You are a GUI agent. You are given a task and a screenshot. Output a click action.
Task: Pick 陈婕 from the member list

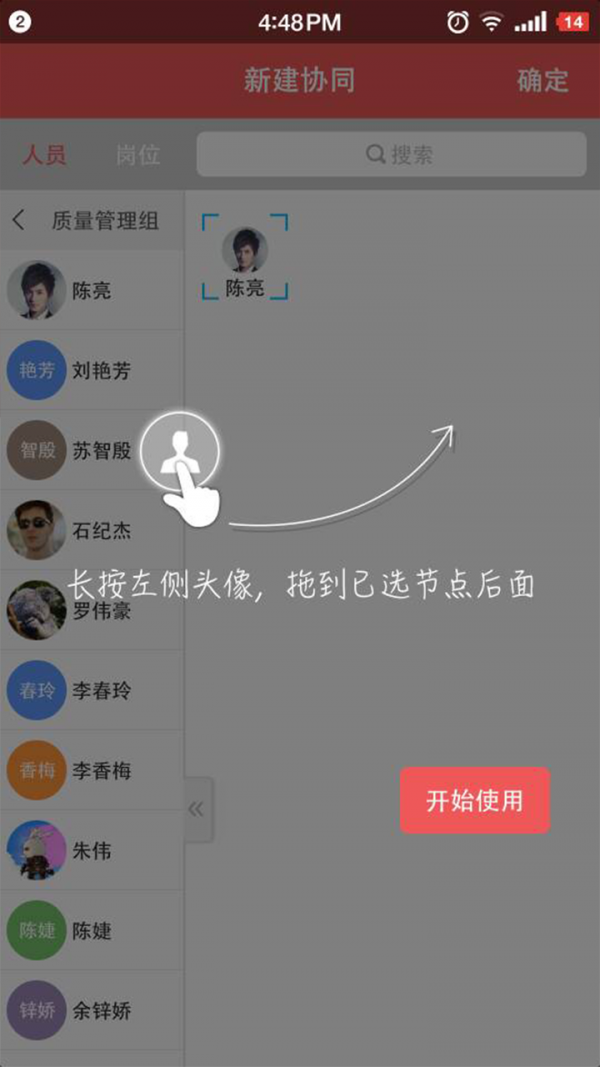pyautogui.click(x=90, y=931)
